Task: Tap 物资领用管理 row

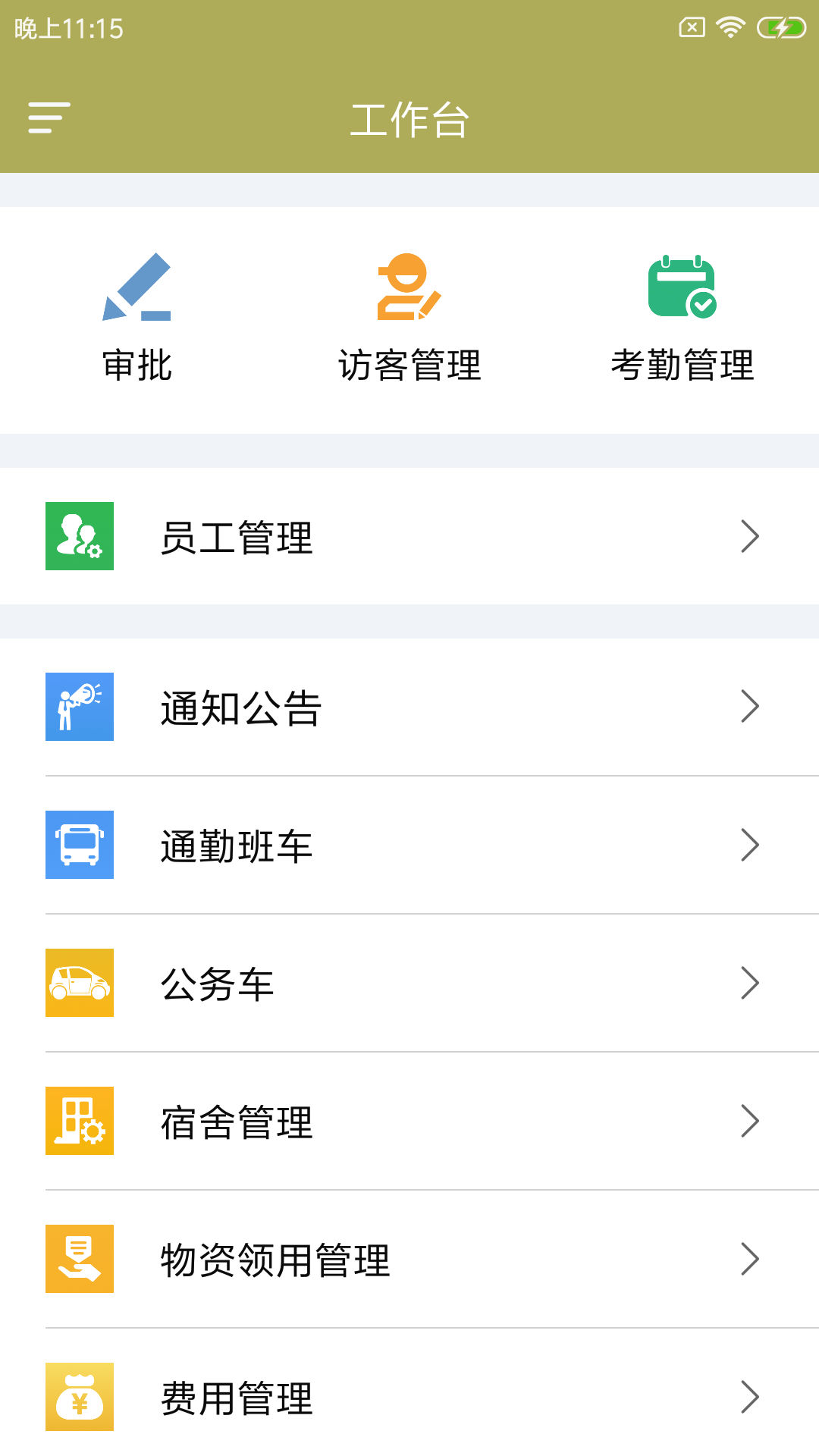Action: (x=409, y=1259)
